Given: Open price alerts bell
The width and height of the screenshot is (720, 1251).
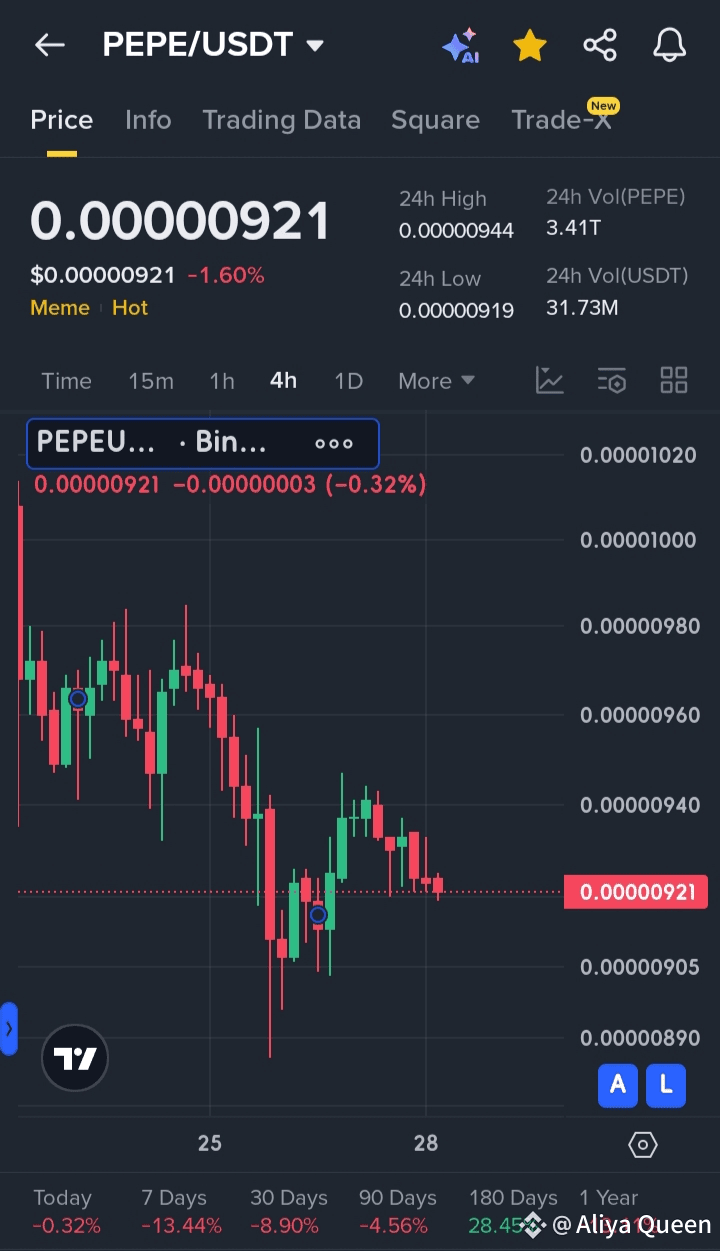Looking at the screenshot, I should click(x=670, y=45).
